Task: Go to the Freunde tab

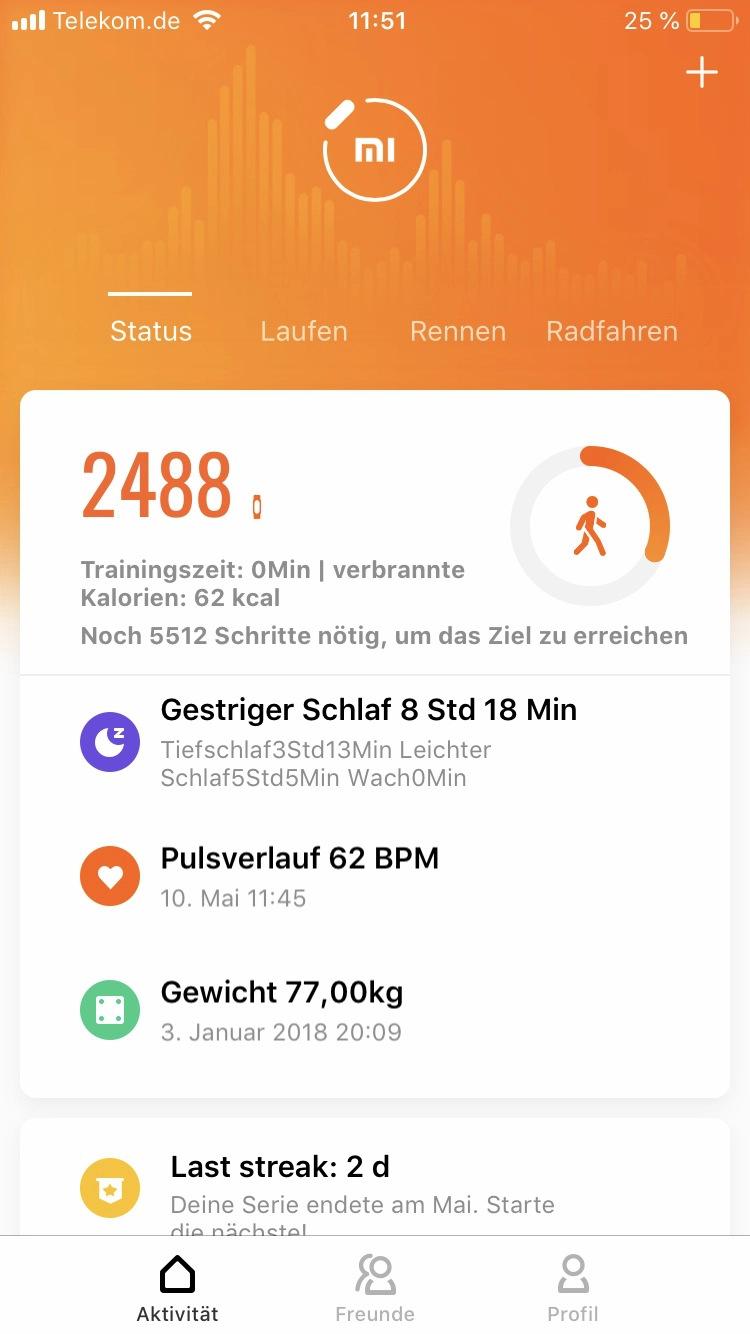Action: (x=375, y=1288)
